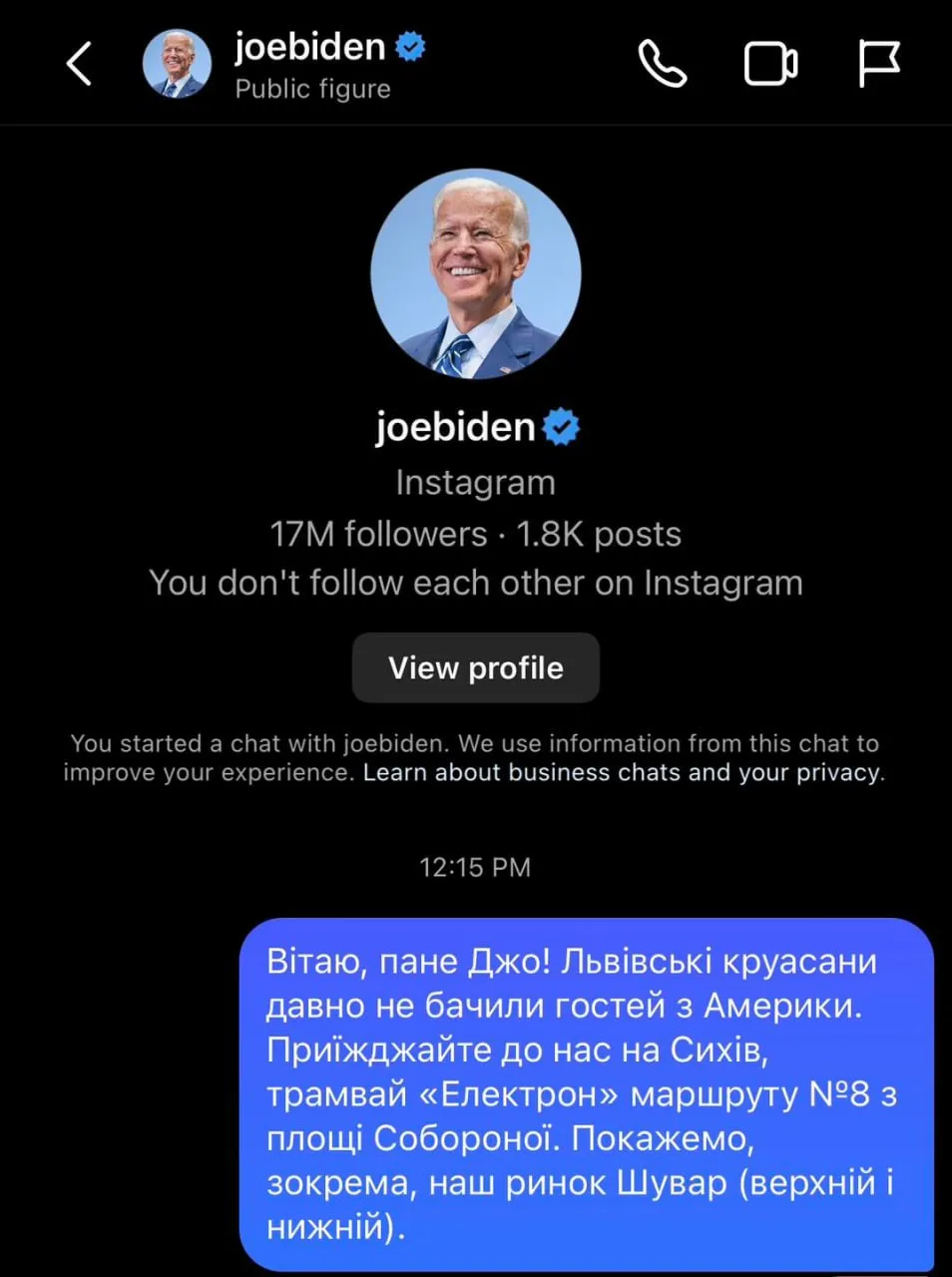Open chat details from joebiden header name
952x1277 pixels.
[x=310, y=48]
